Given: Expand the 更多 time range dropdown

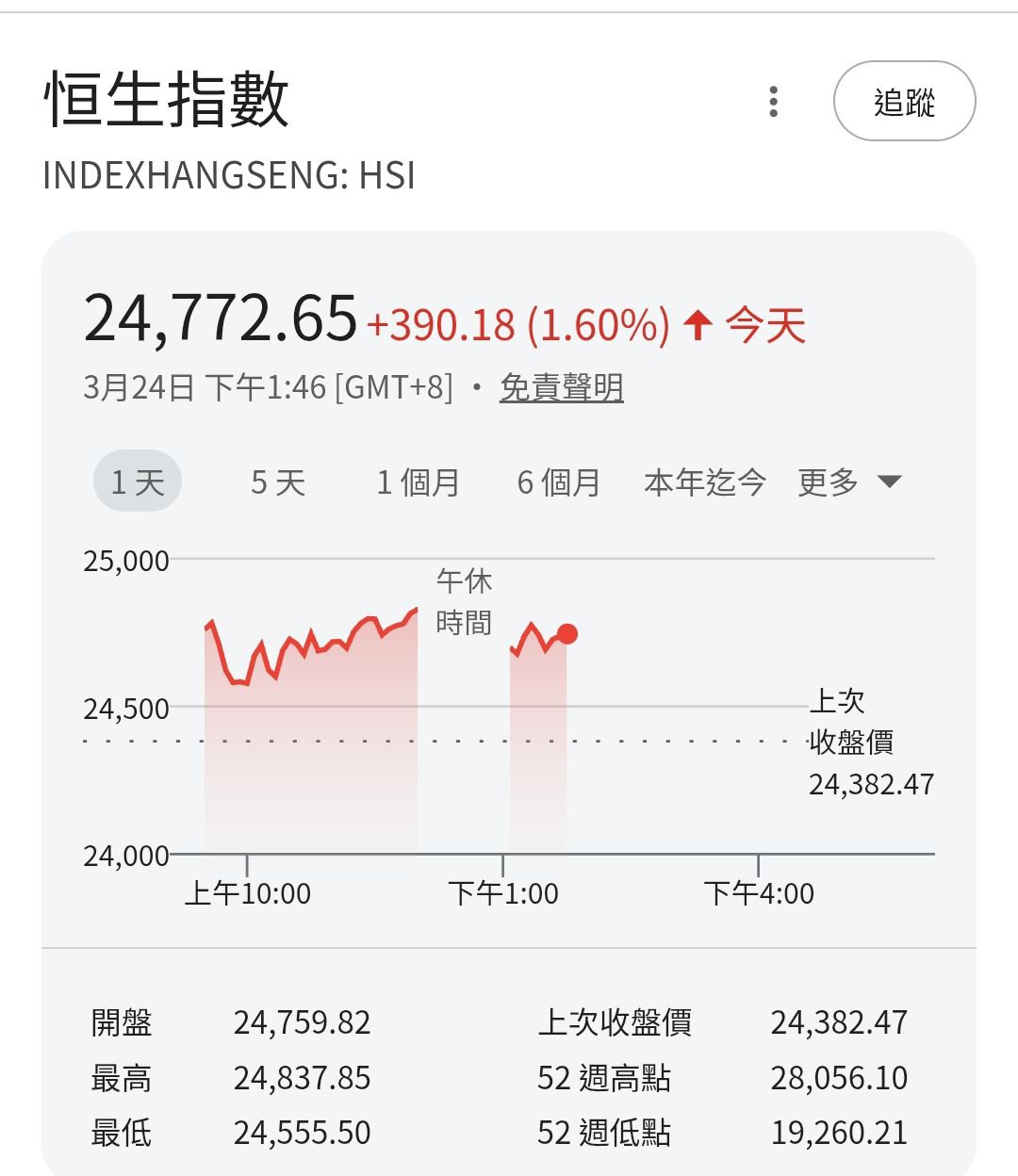Looking at the screenshot, I should [x=848, y=482].
